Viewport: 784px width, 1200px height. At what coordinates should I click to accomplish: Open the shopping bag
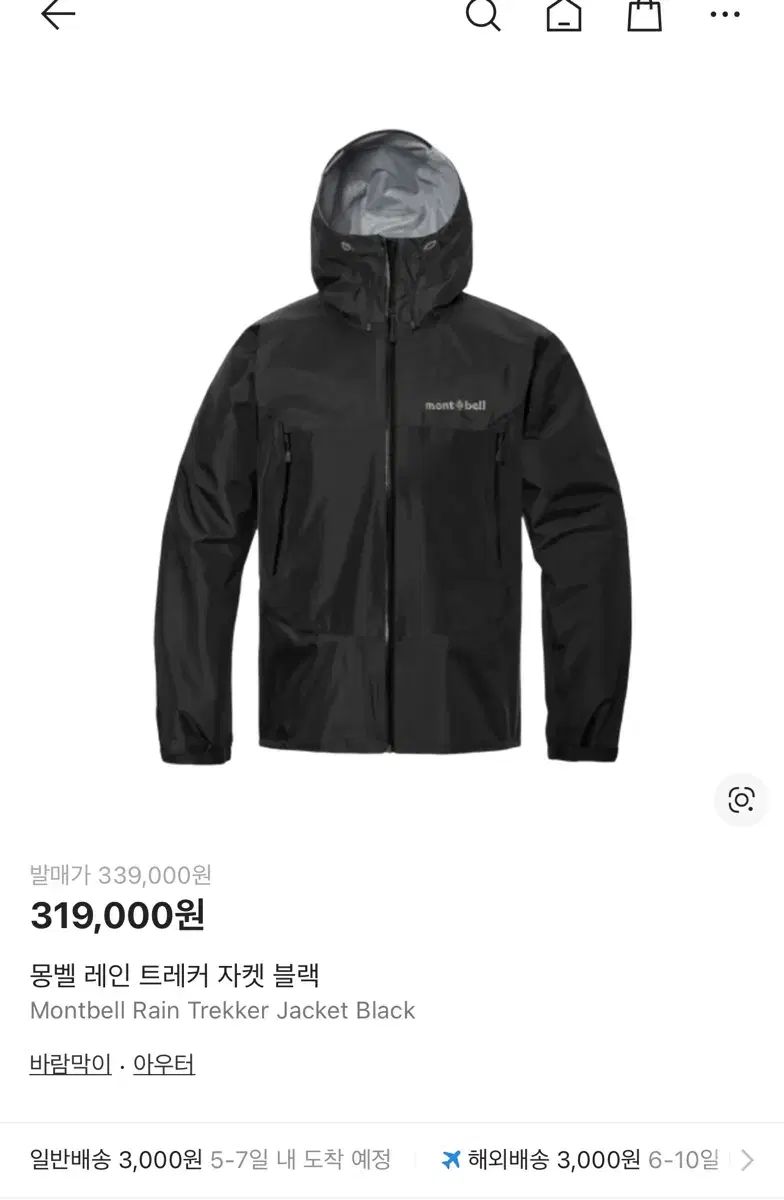(644, 14)
